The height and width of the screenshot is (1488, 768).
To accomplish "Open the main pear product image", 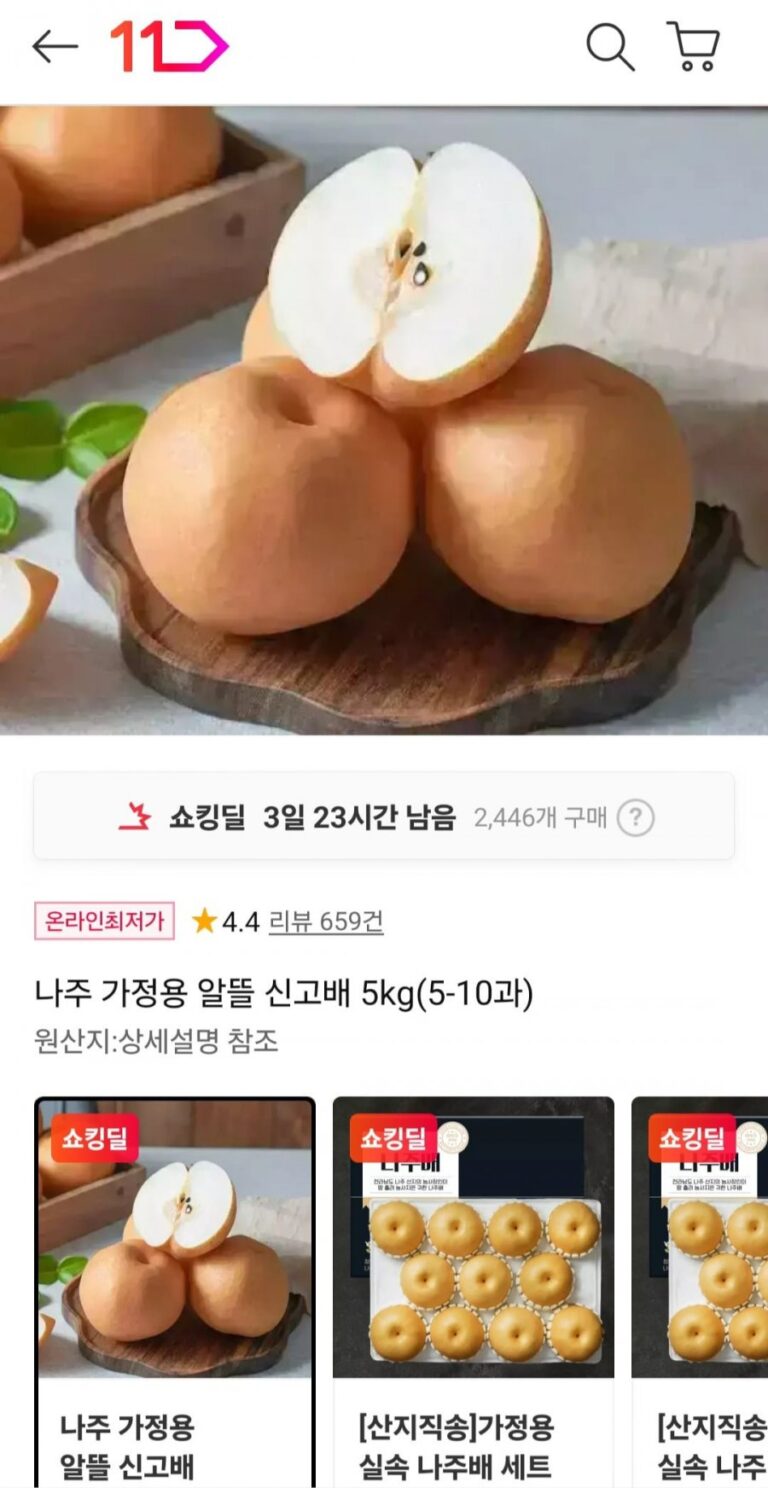I will coord(384,420).
